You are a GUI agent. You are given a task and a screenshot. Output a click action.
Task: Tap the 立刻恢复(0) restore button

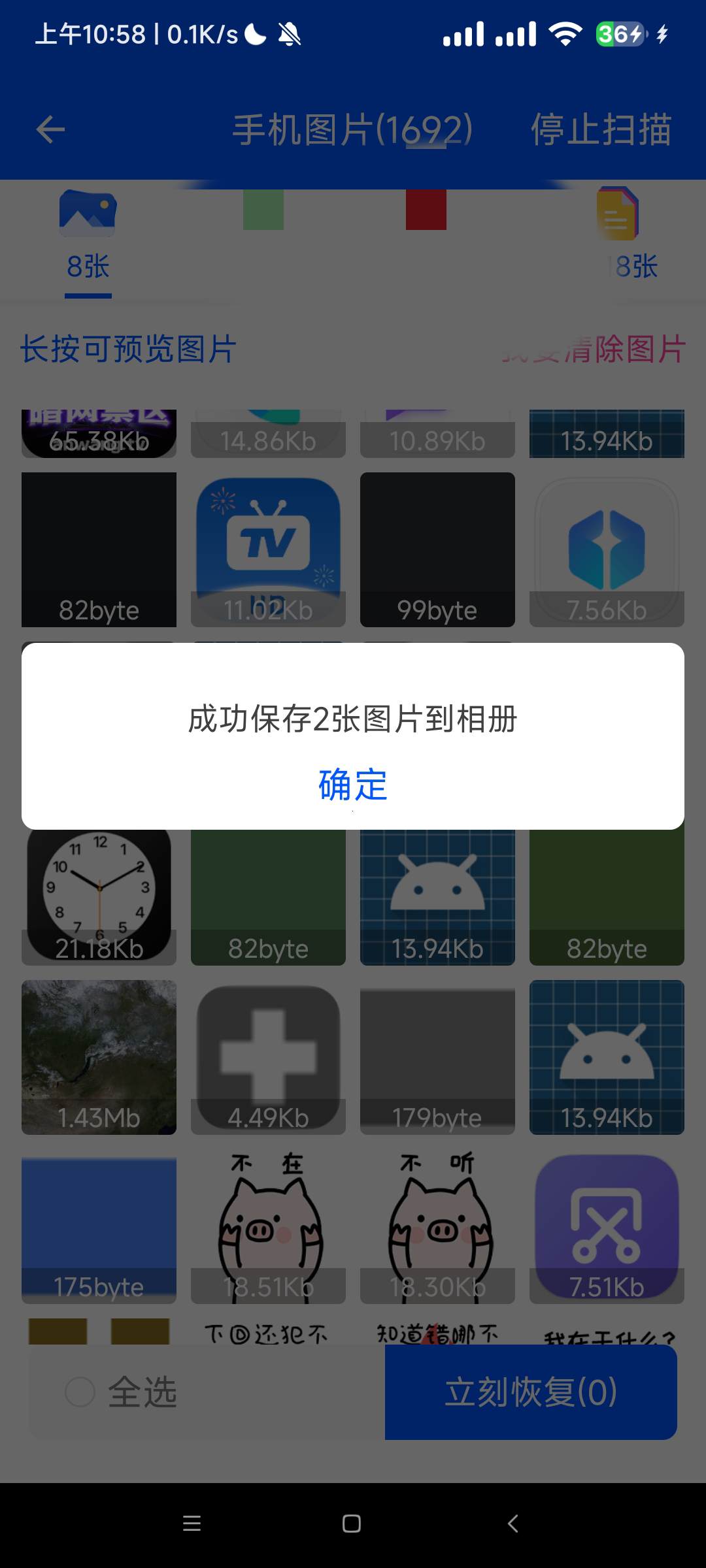[530, 1392]
